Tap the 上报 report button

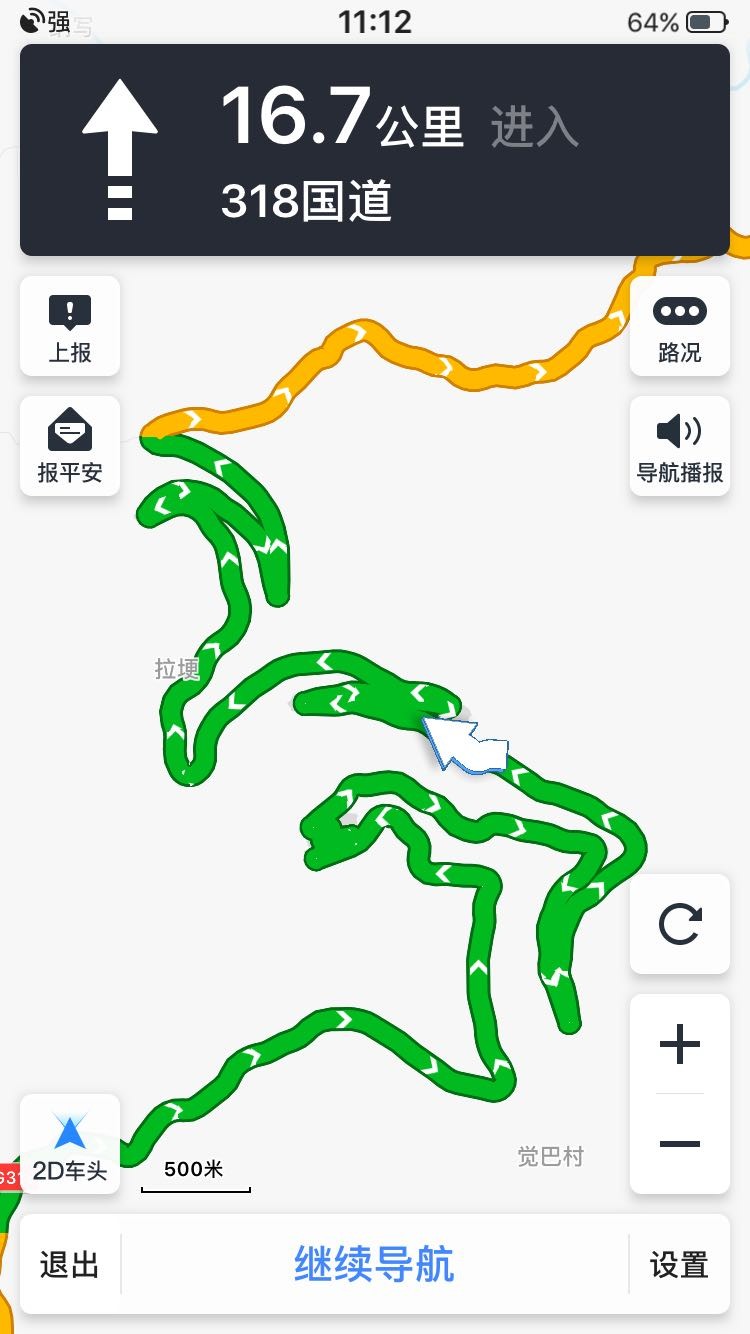[70, 326]
